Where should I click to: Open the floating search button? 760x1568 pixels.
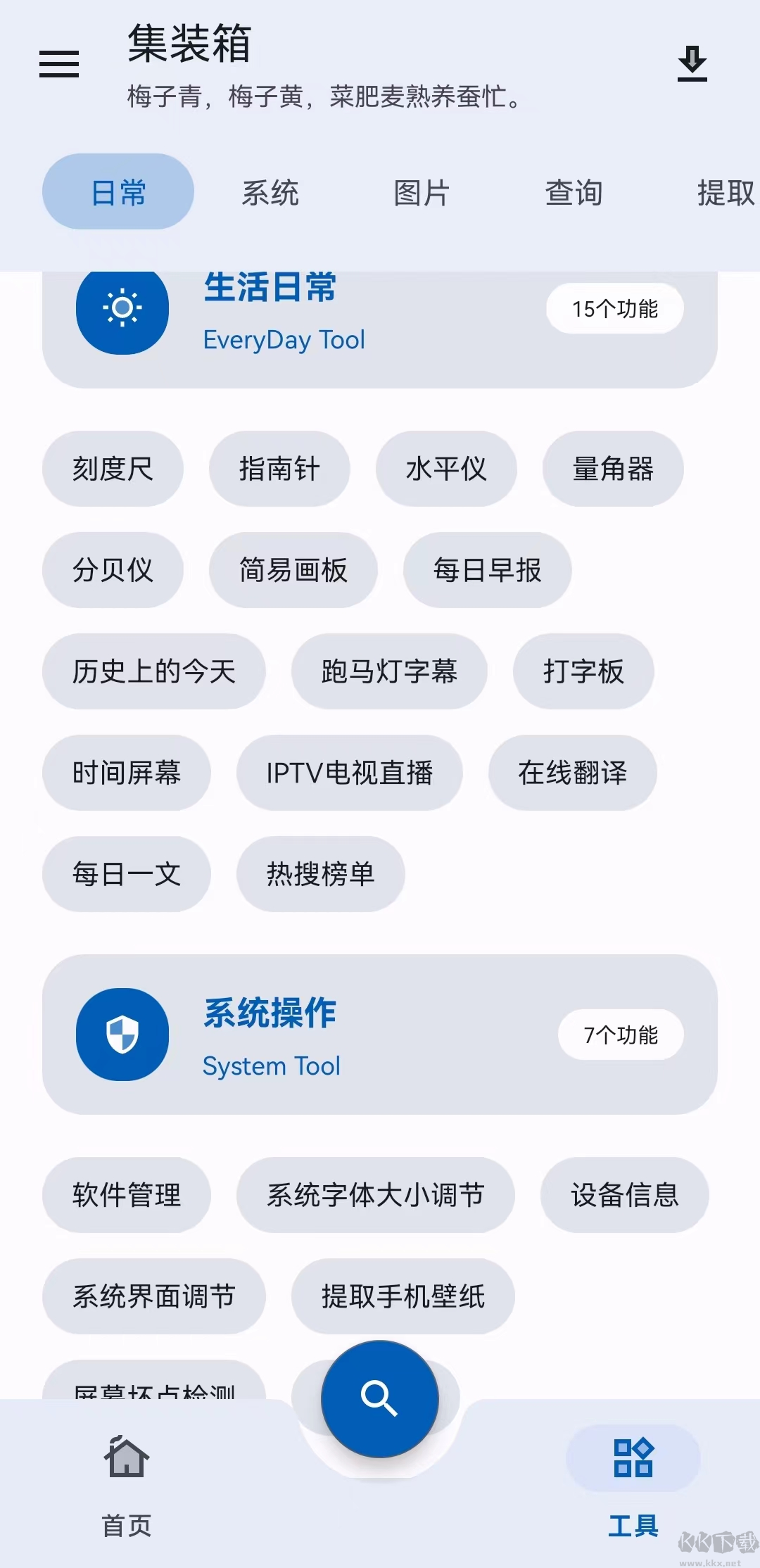(379, 1399)
